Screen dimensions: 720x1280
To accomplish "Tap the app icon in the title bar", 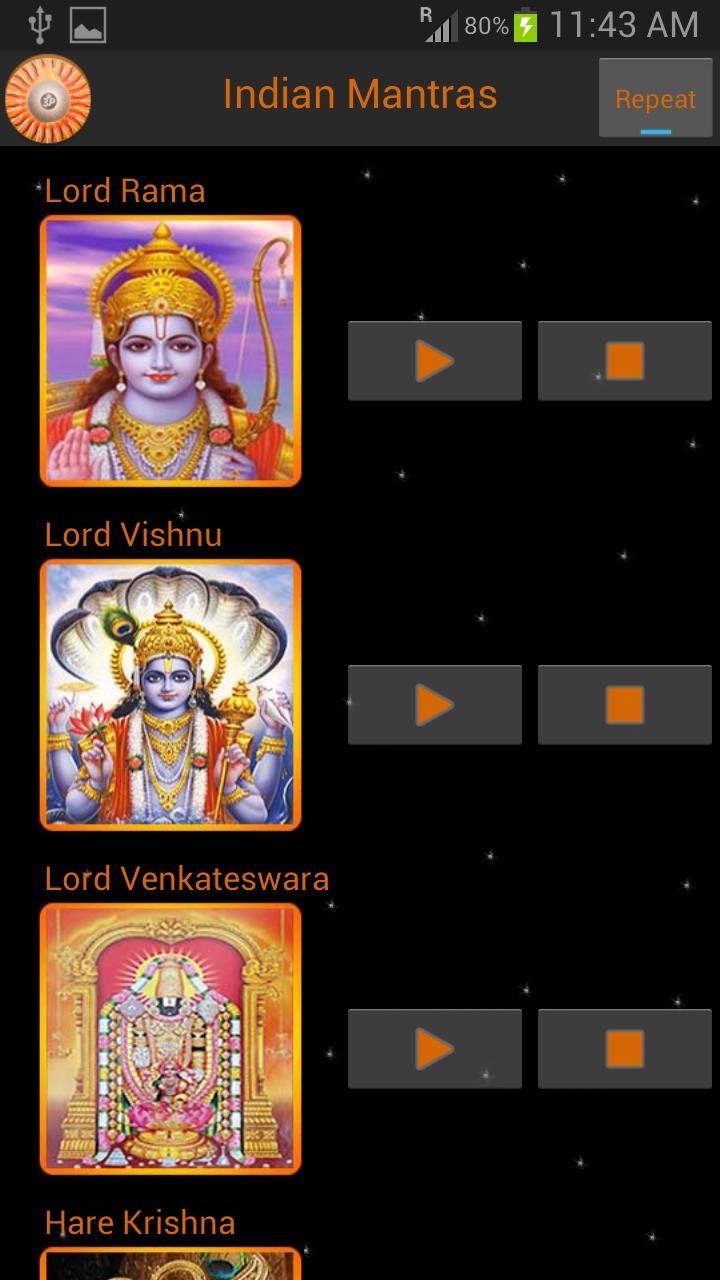I will click(x=48, y=98).
